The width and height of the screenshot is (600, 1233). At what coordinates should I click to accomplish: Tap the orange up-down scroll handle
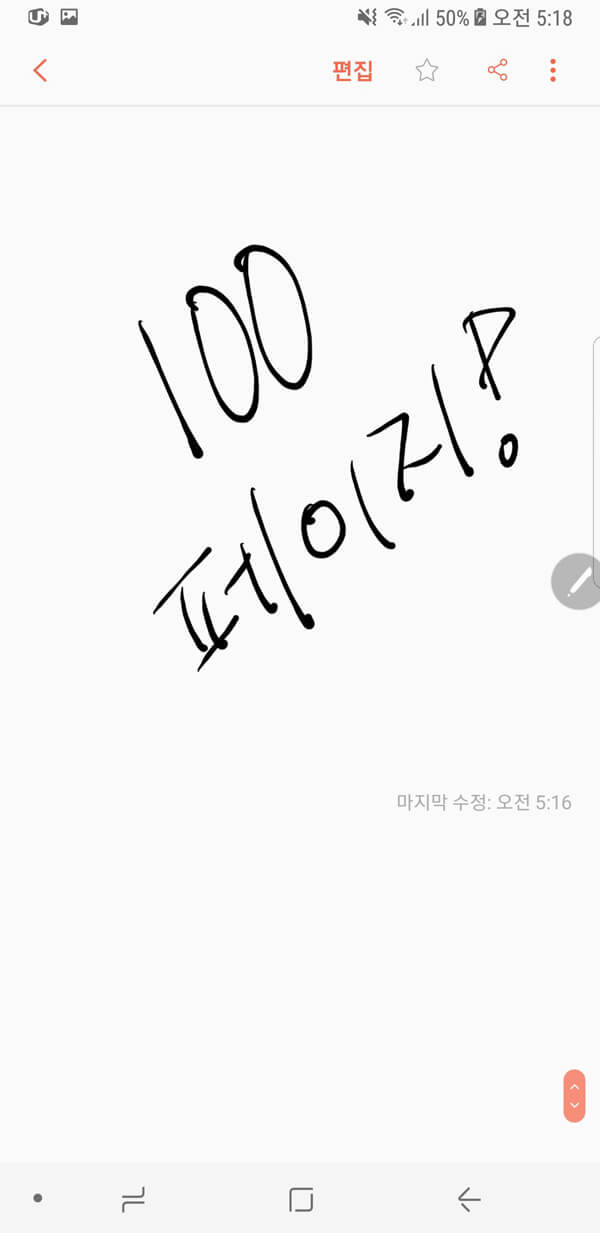click(x=574, y=1096)
